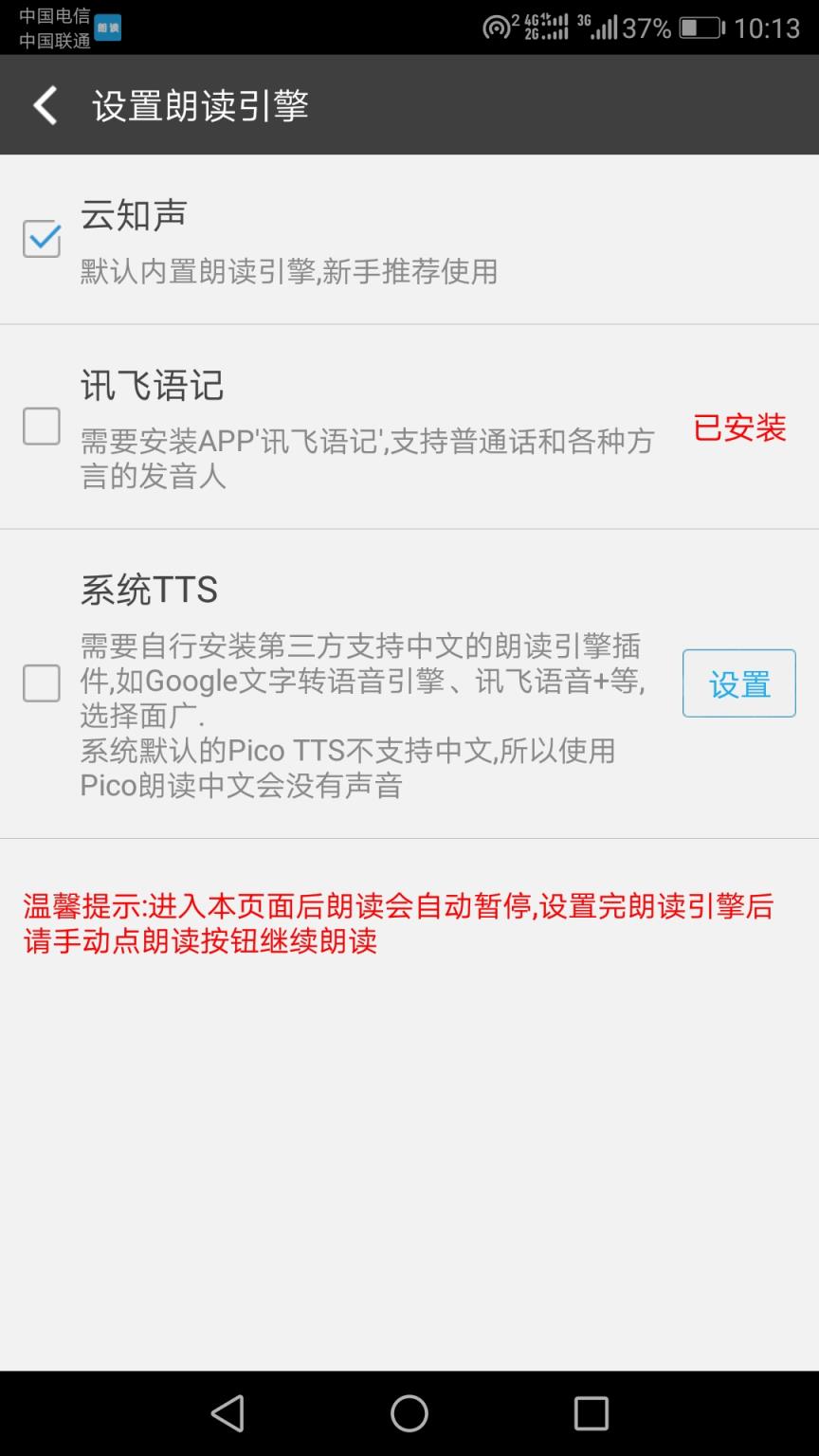Tap the clock showing 10:13
This screenshot has width=819, height=1456.
768,27
